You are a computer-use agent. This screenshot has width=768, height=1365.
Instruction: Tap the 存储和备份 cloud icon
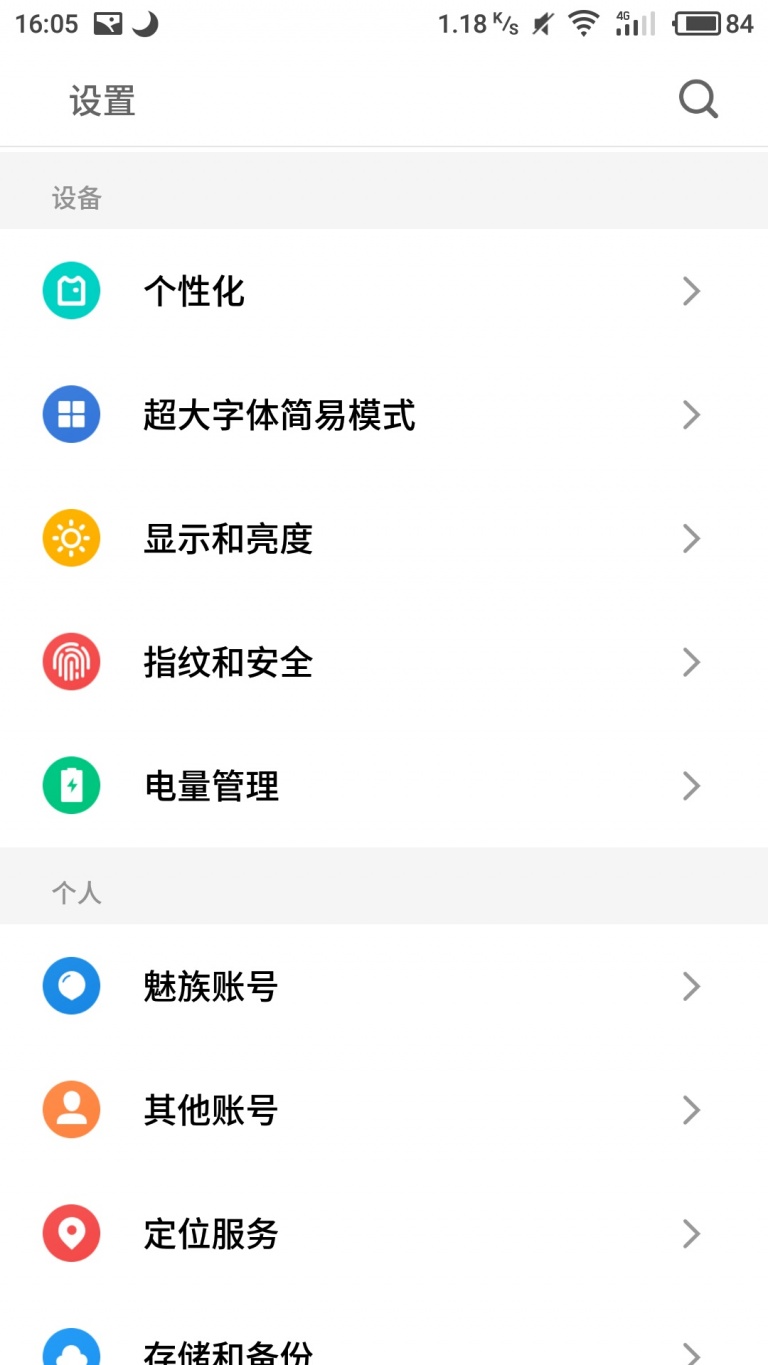[71, 1352]
